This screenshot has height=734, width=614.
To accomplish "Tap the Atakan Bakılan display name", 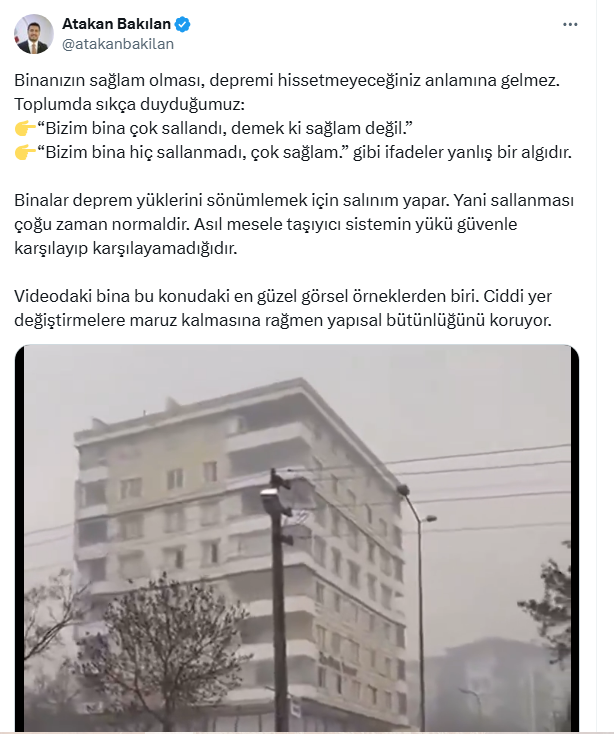I will click(116, 23).
